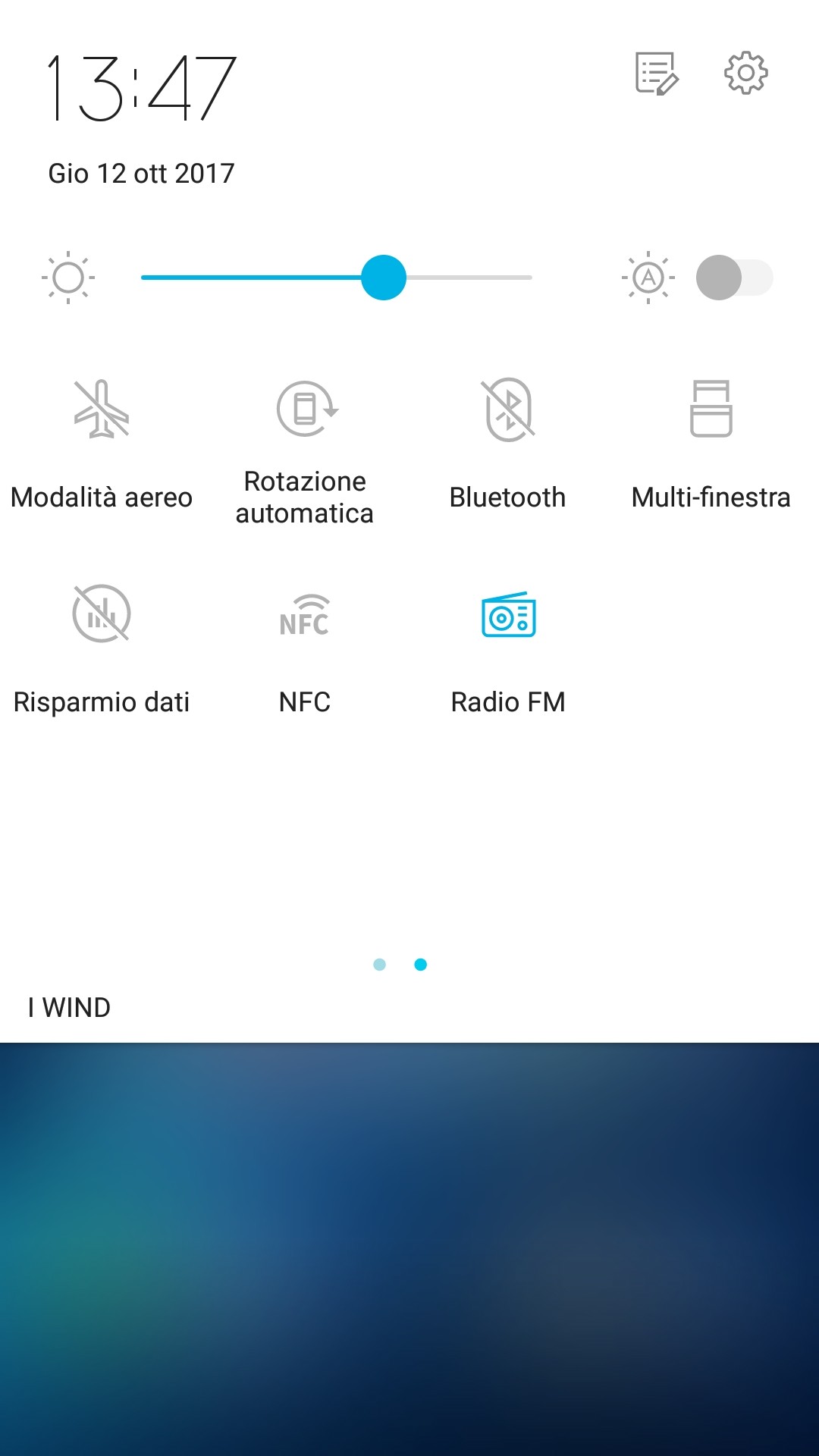
Task: Turn on Modalità aereo
Action: 102,409
